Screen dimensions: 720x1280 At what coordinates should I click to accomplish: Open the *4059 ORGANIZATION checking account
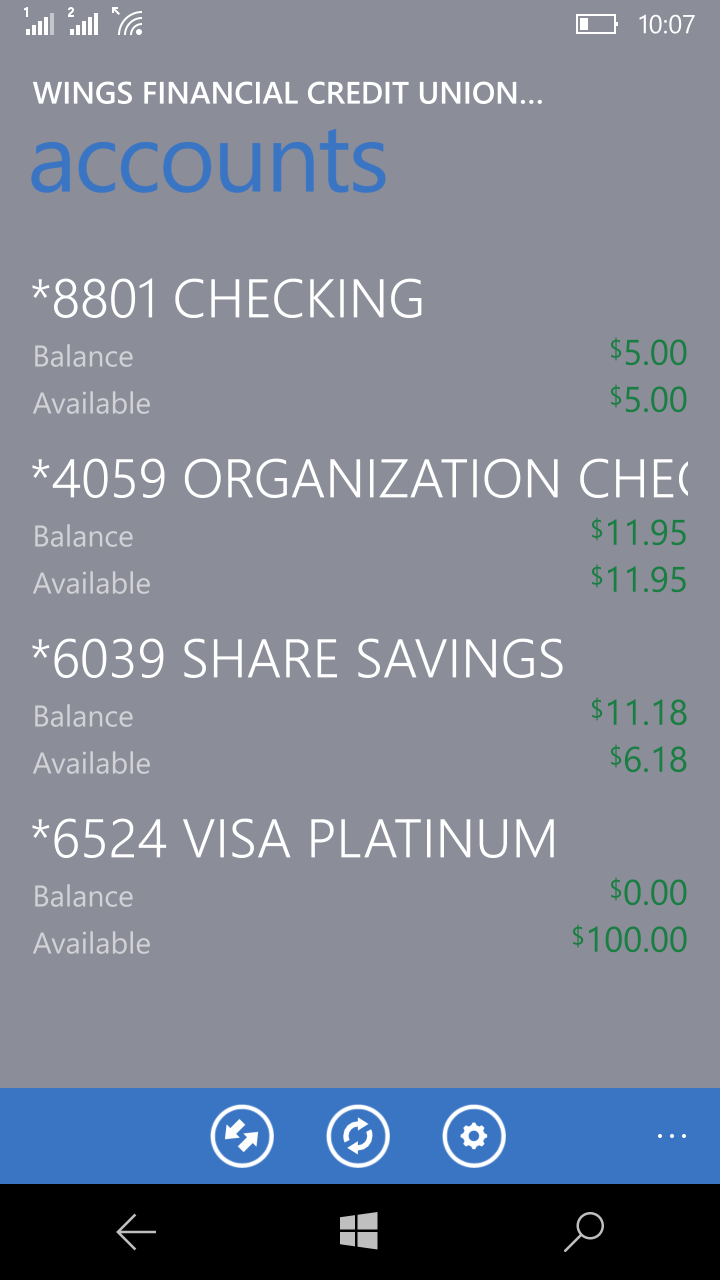pos(360,479)
